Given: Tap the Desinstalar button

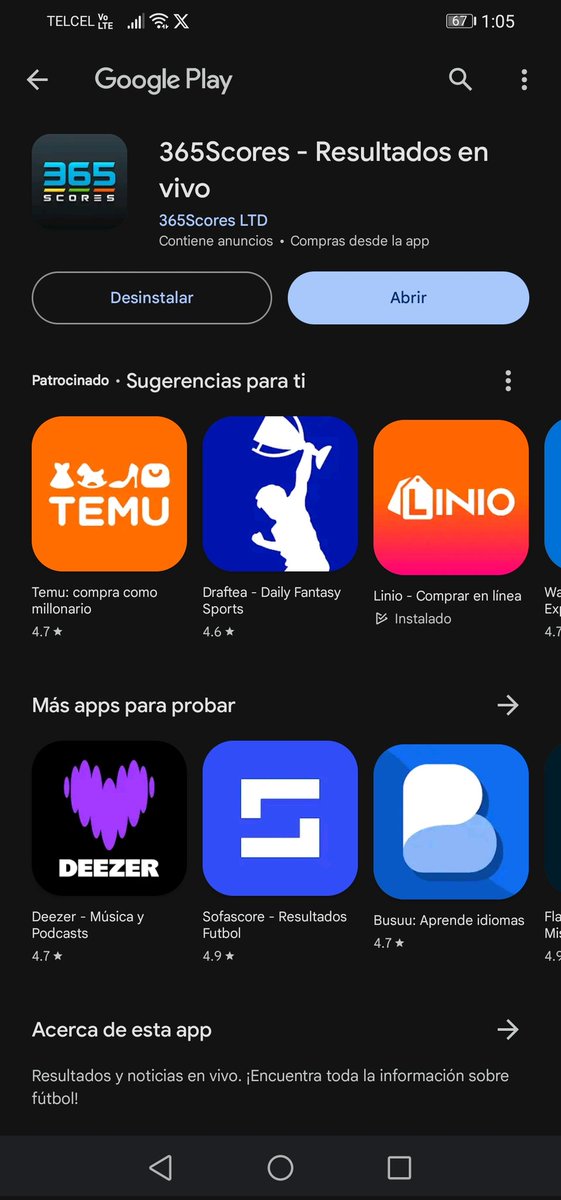Looking at the screenshot, I should click(152, 298).
